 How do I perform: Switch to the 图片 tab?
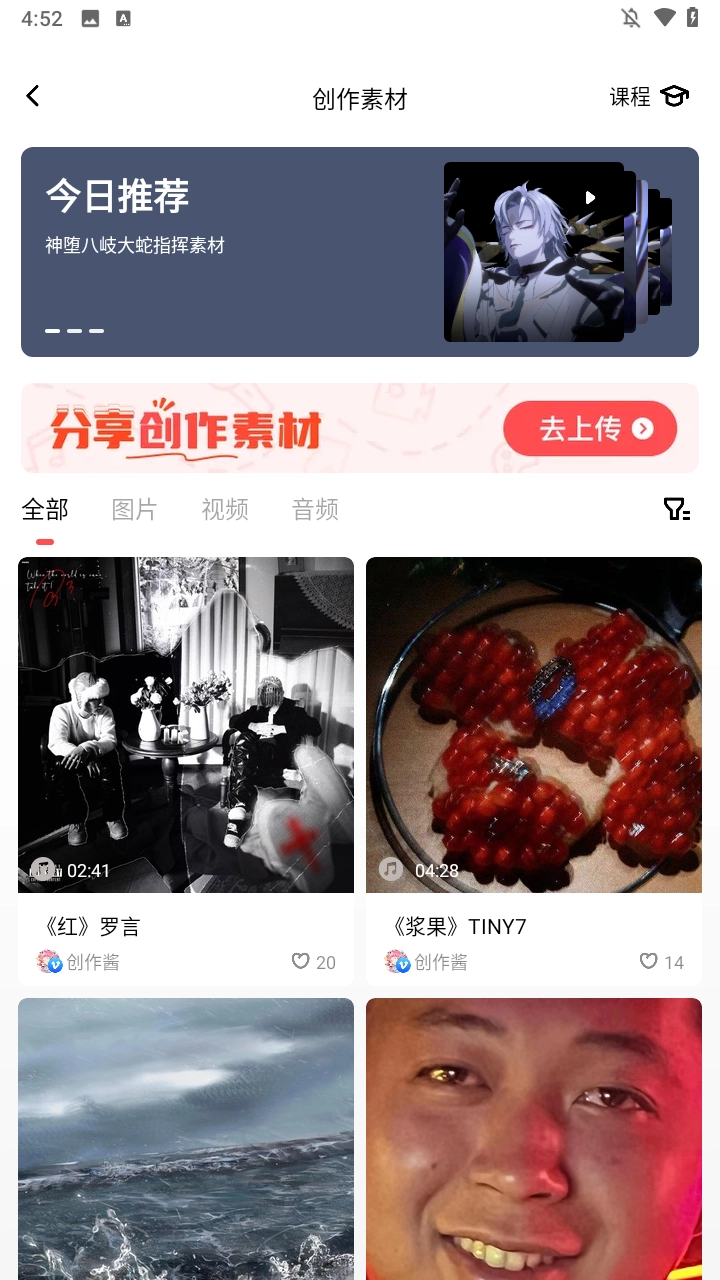[x=135, y=510]
